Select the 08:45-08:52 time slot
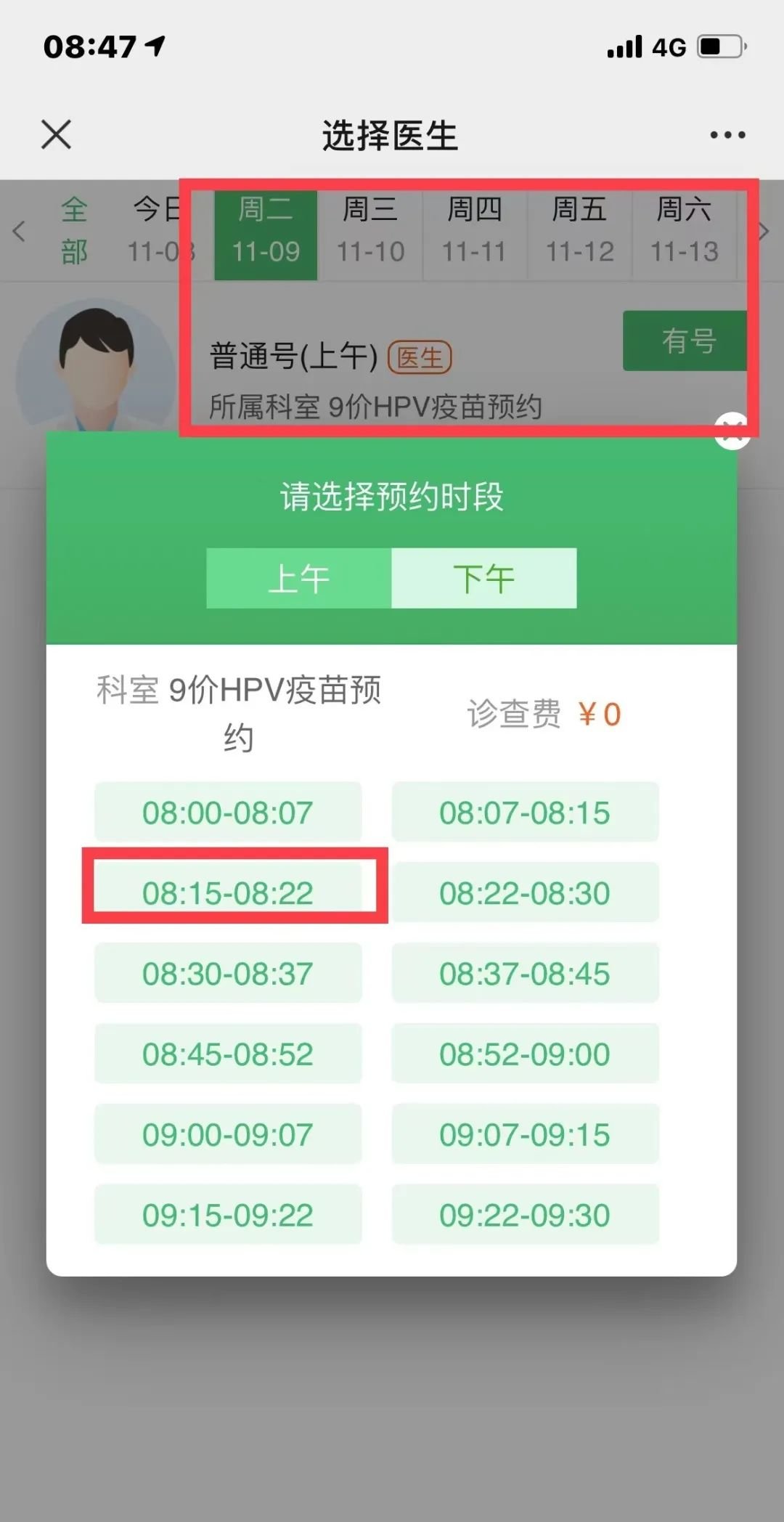784x1522 pixels. 228,1054
